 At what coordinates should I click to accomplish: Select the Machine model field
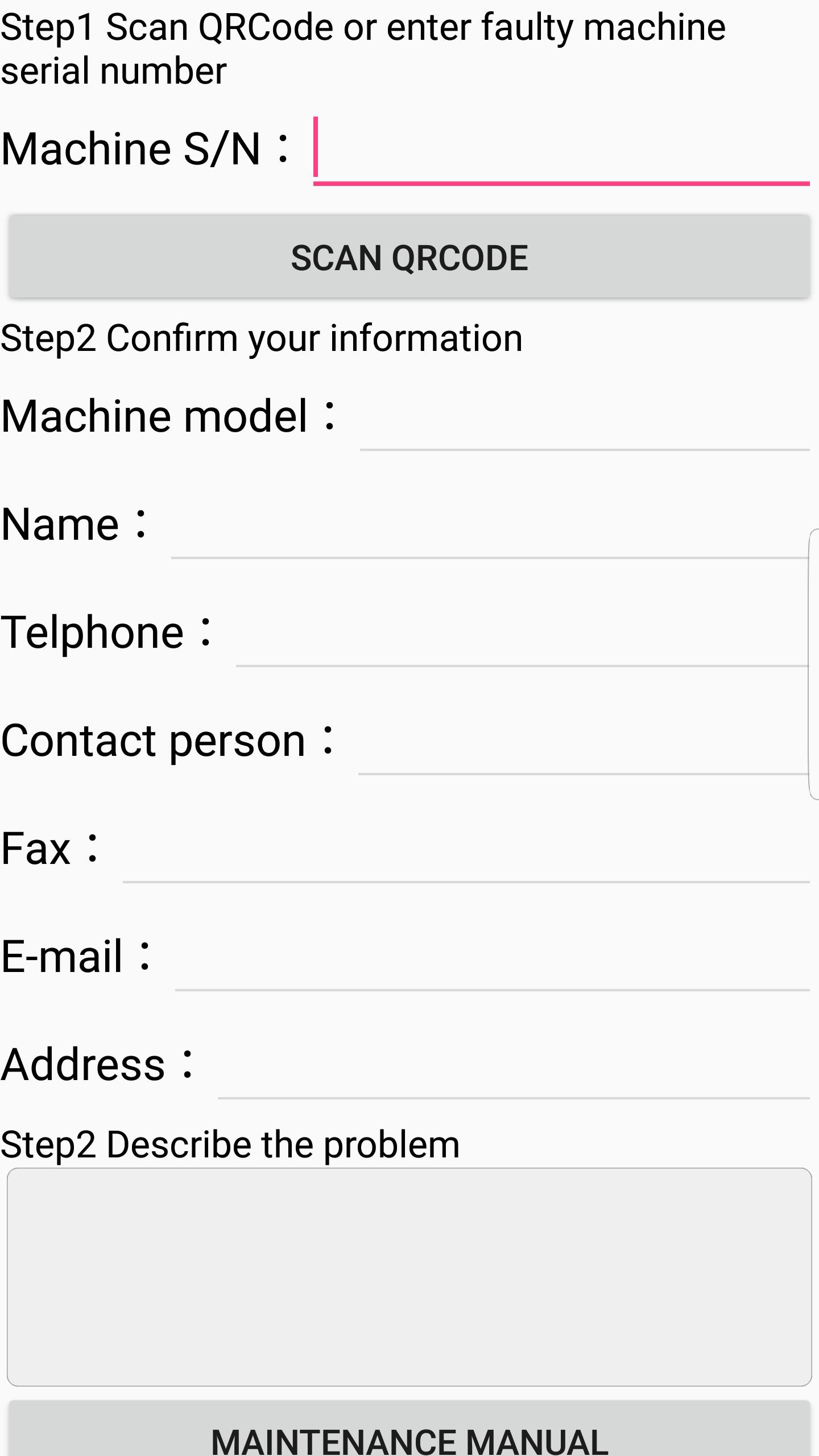(x=584, y=418)
